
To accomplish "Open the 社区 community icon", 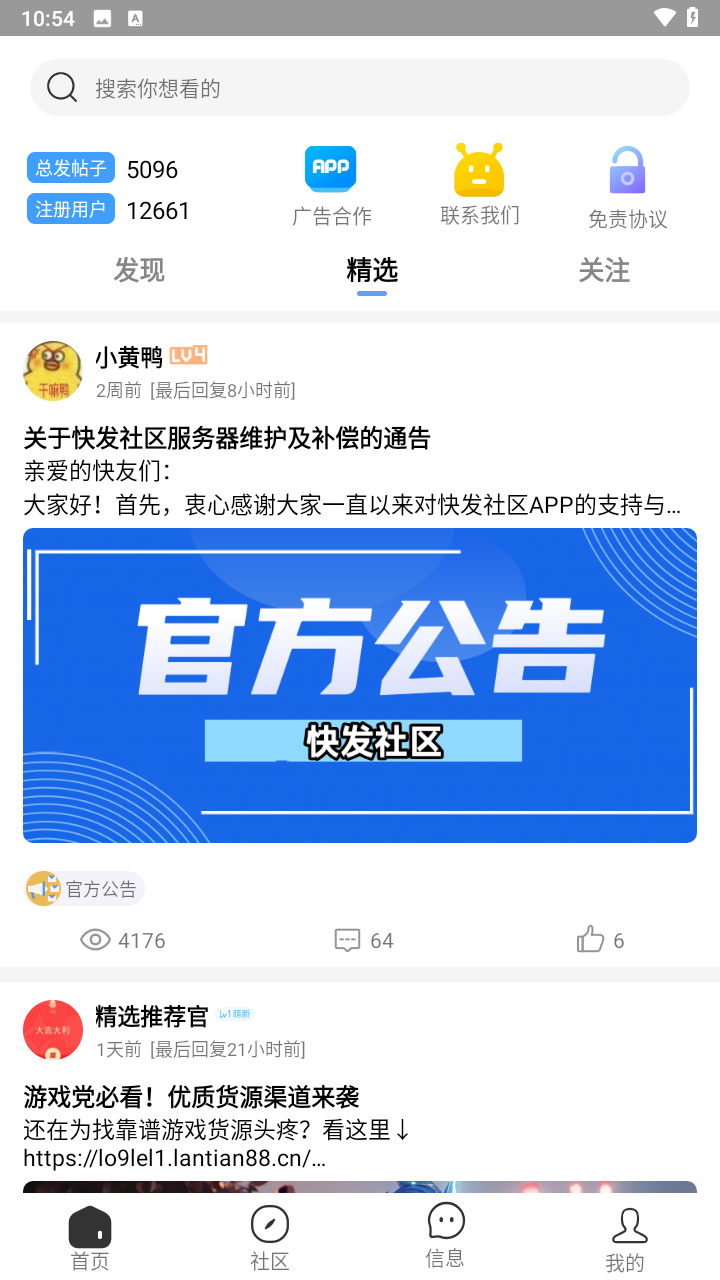I will [x=269, y=1224].
